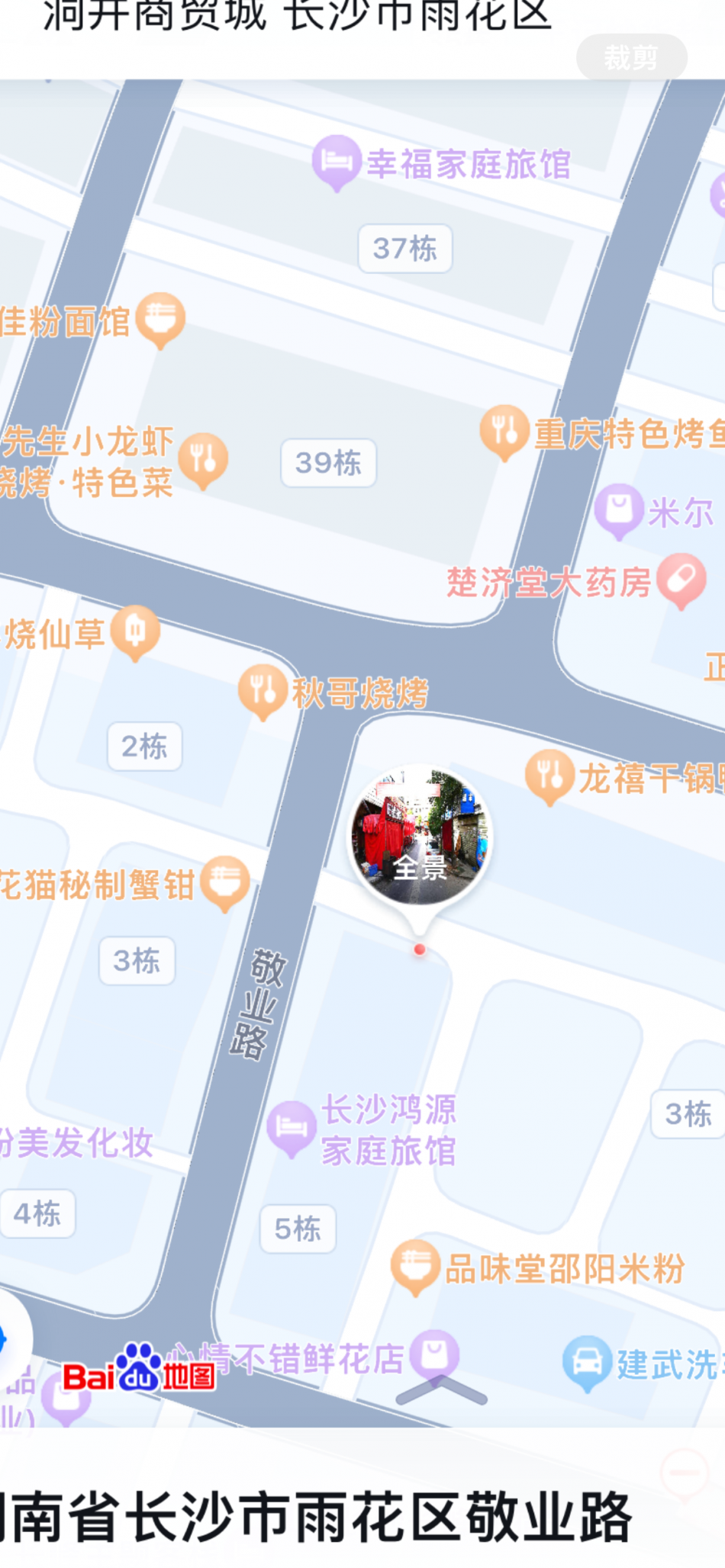Tap the 裁剪 crop button
The width and height of the screenshot is (725, 1568).
tap(631, 57)
